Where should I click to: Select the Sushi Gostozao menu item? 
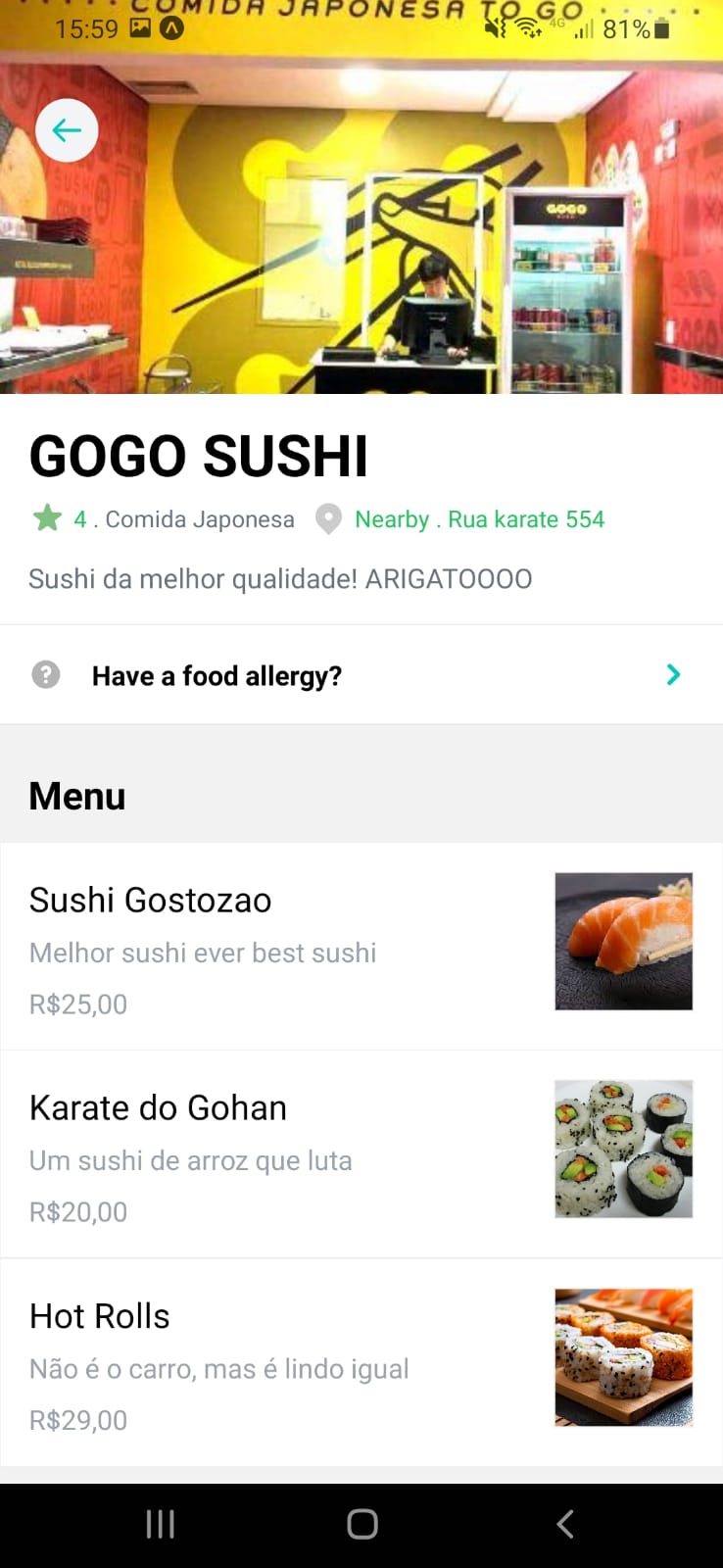click(x=150, y=900)
